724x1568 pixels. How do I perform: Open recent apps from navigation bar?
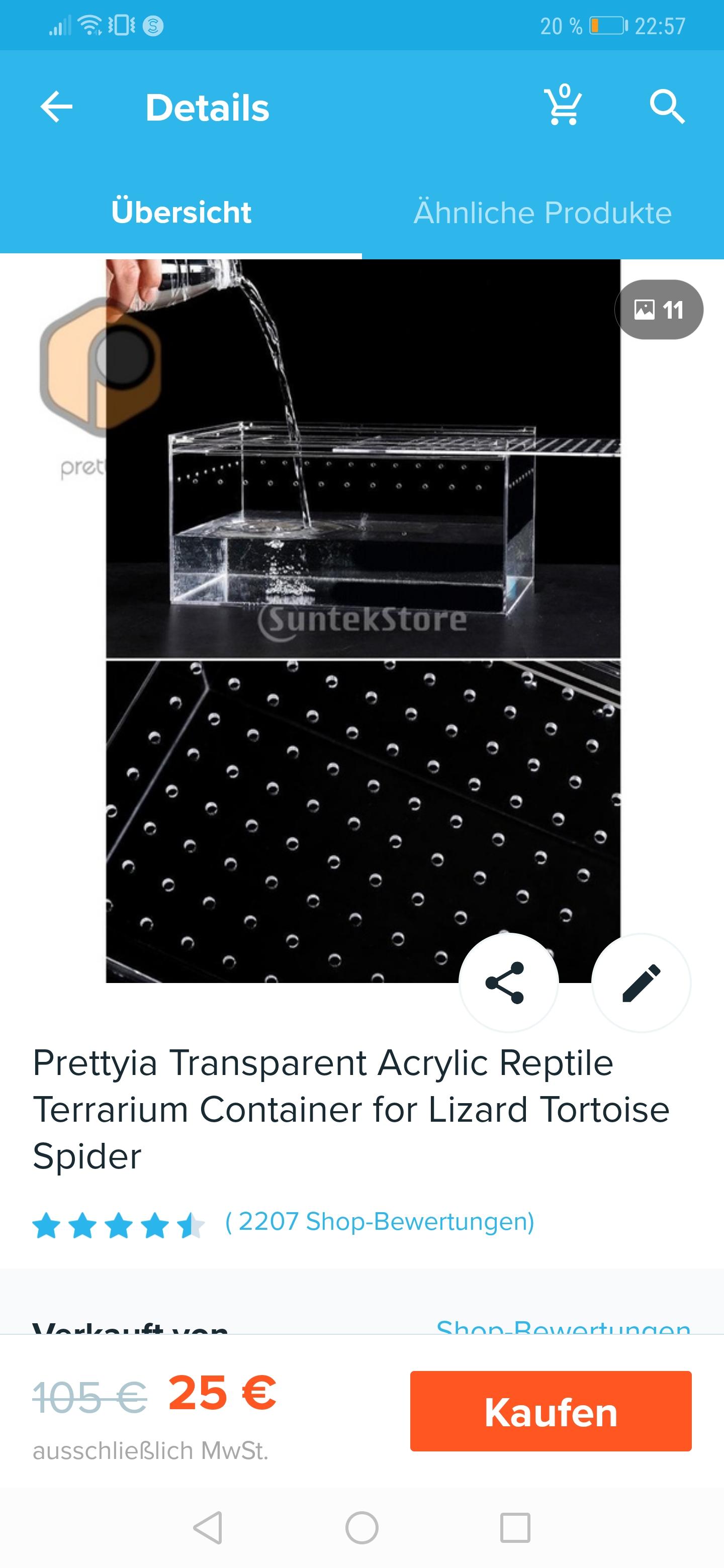(515, 1528)
